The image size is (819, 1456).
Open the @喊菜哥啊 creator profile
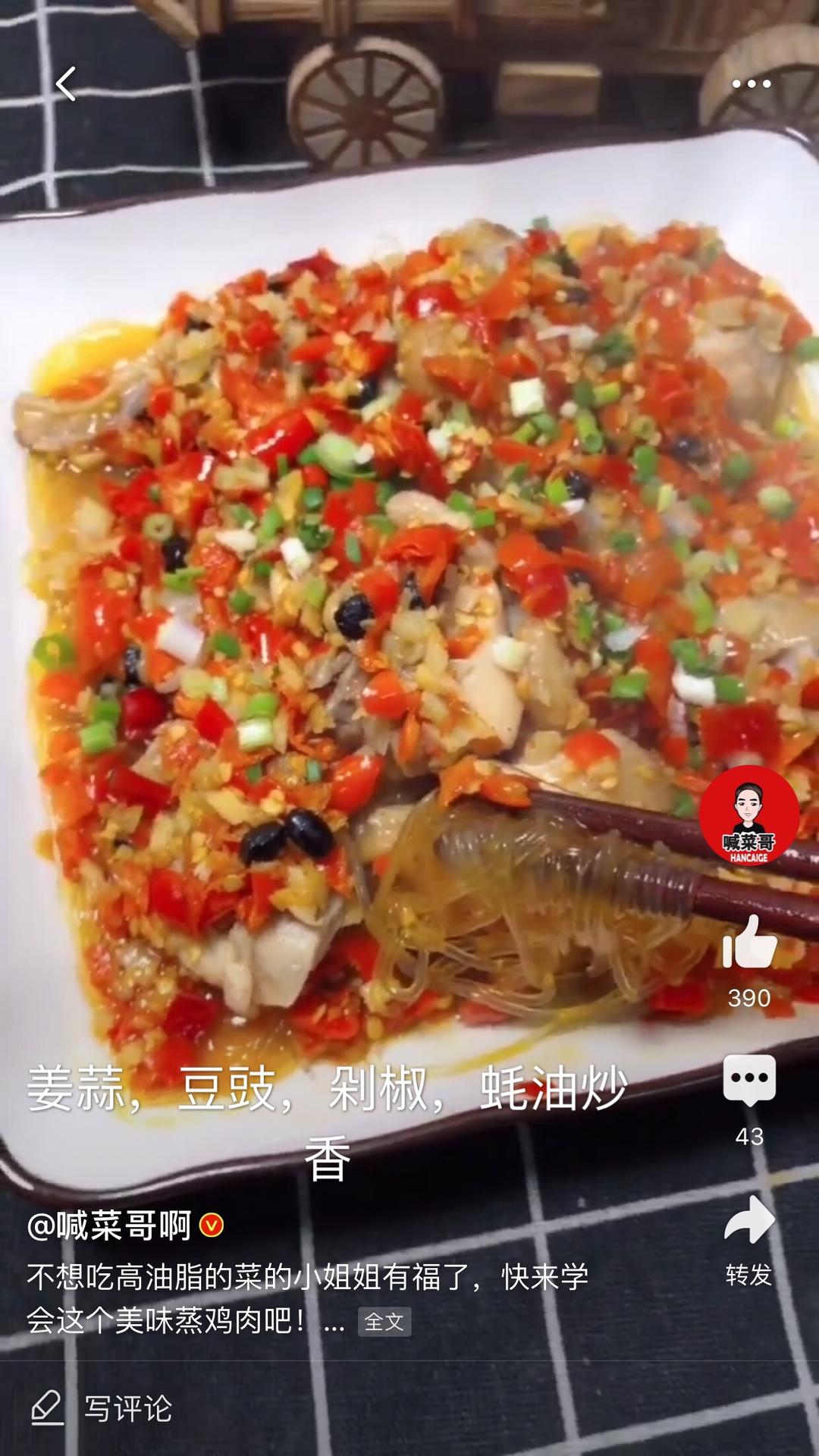(x=114, y=1227)
